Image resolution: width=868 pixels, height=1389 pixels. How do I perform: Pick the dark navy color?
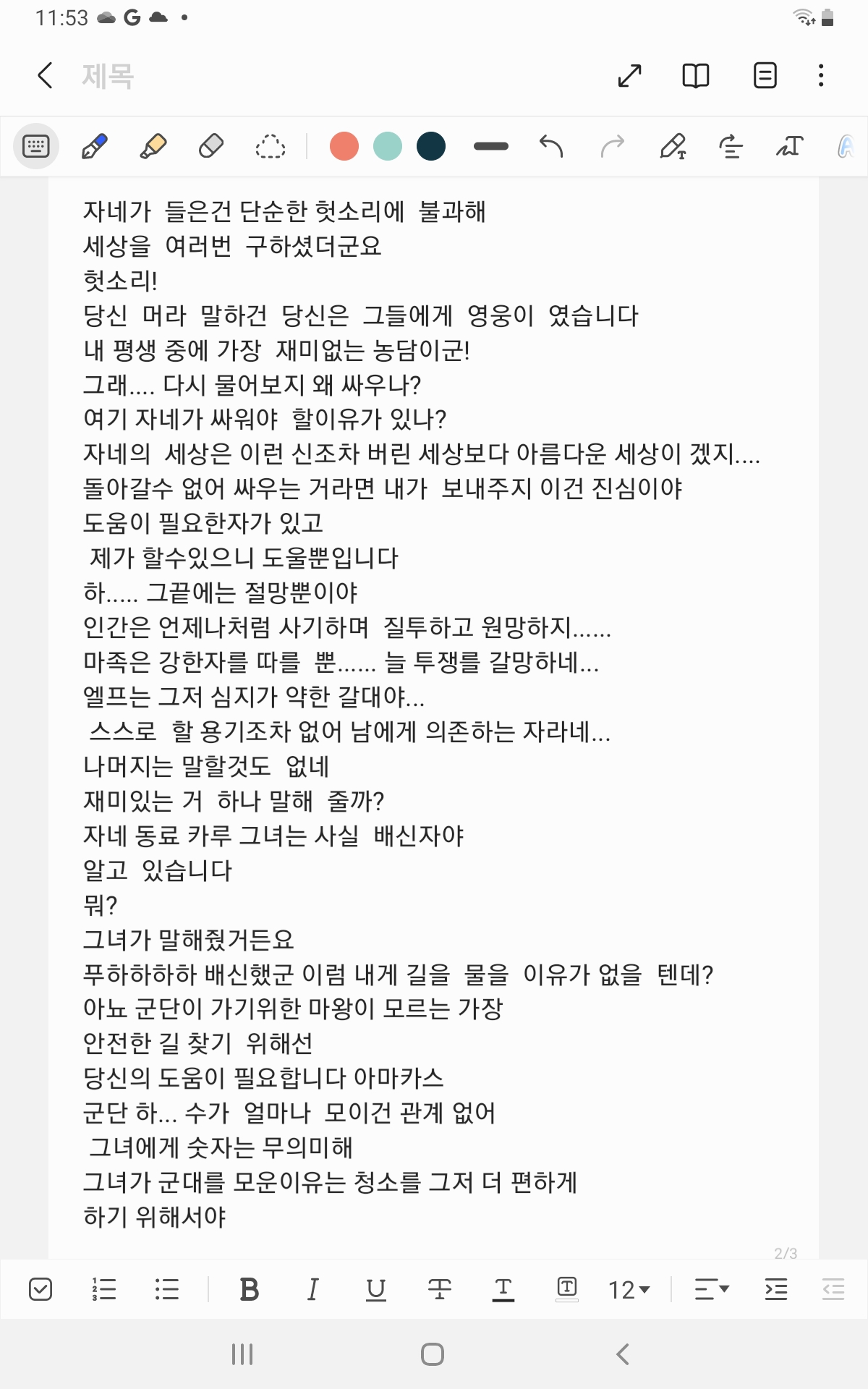tap(431, 146)
